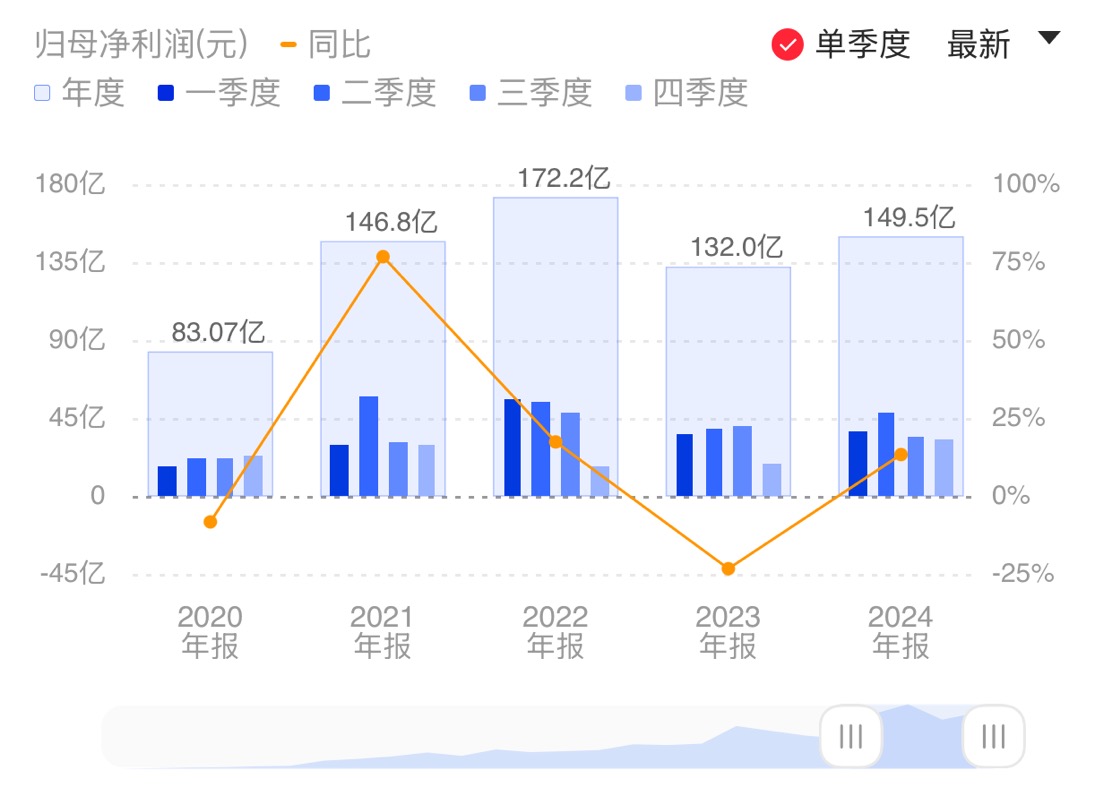Select the 2022 annual bar of 172.2亿
Viewport: 1104px width, 795px height.
coord(555,300)
